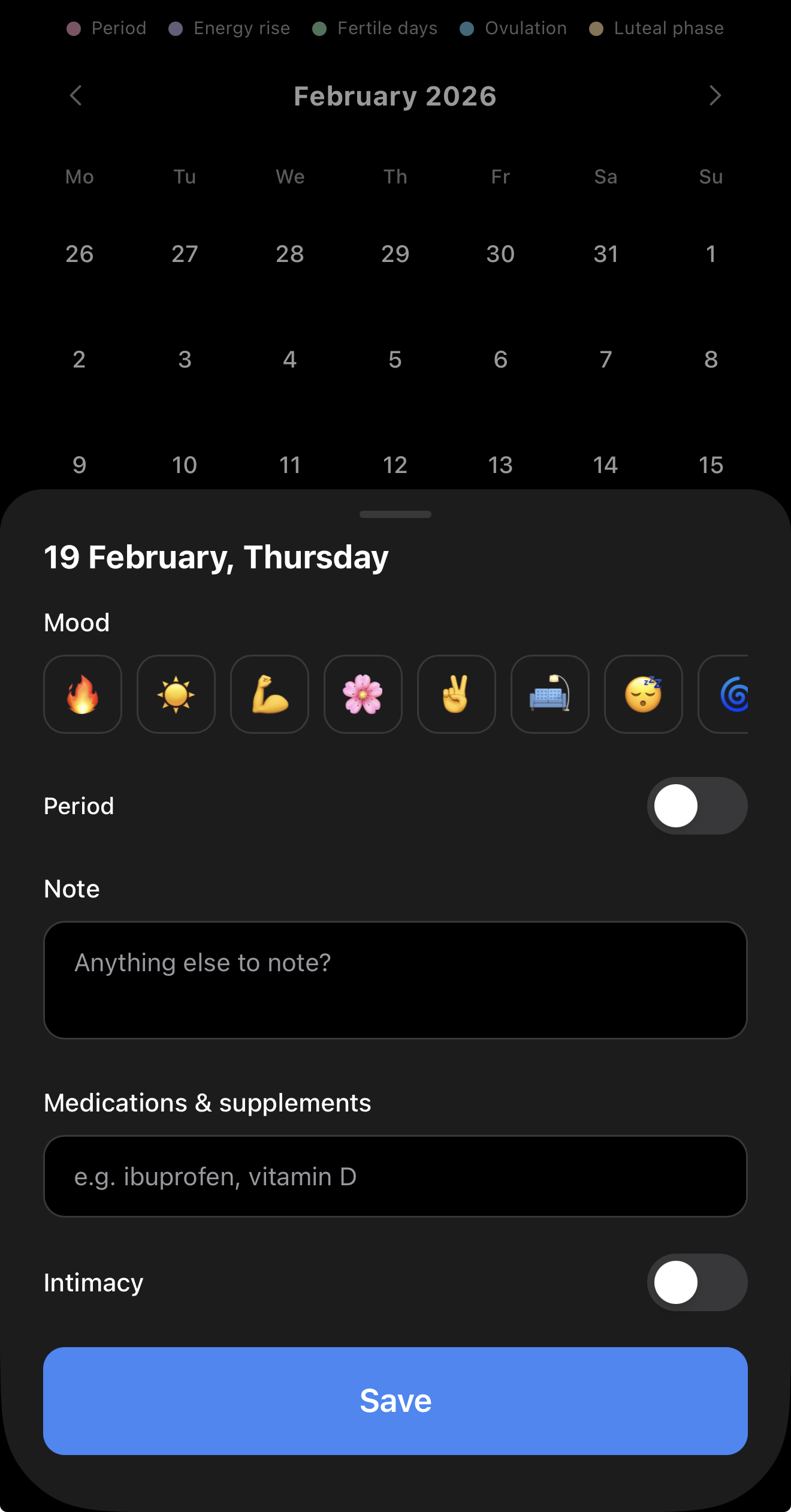
Task: Choose the cyclone mood emoji
Action: 735,694
